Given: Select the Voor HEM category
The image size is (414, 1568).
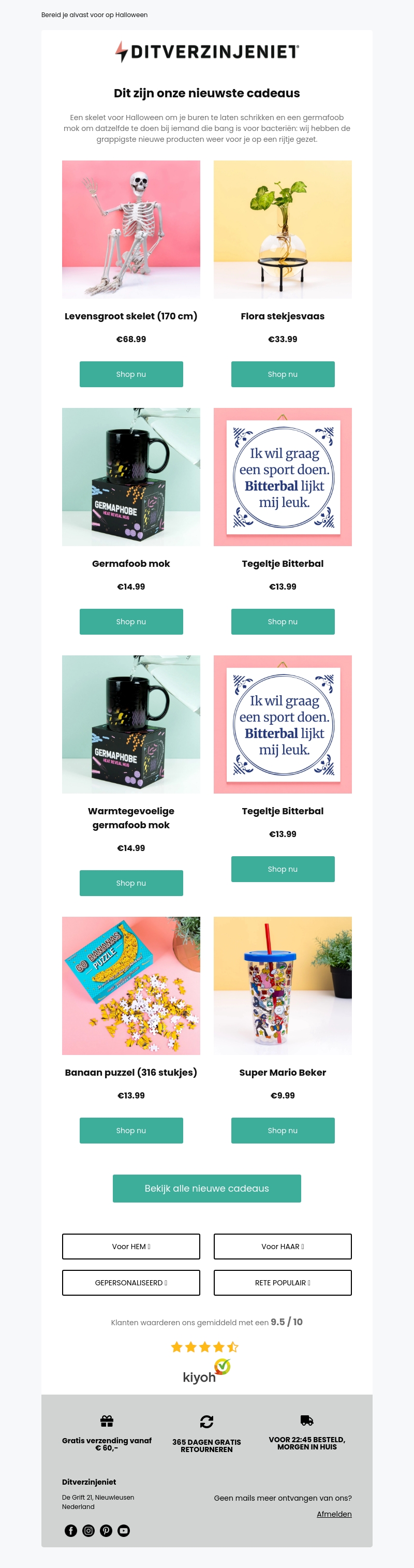Looking at the screenshot, I should pyautogui.click(x=131, y=1247).
